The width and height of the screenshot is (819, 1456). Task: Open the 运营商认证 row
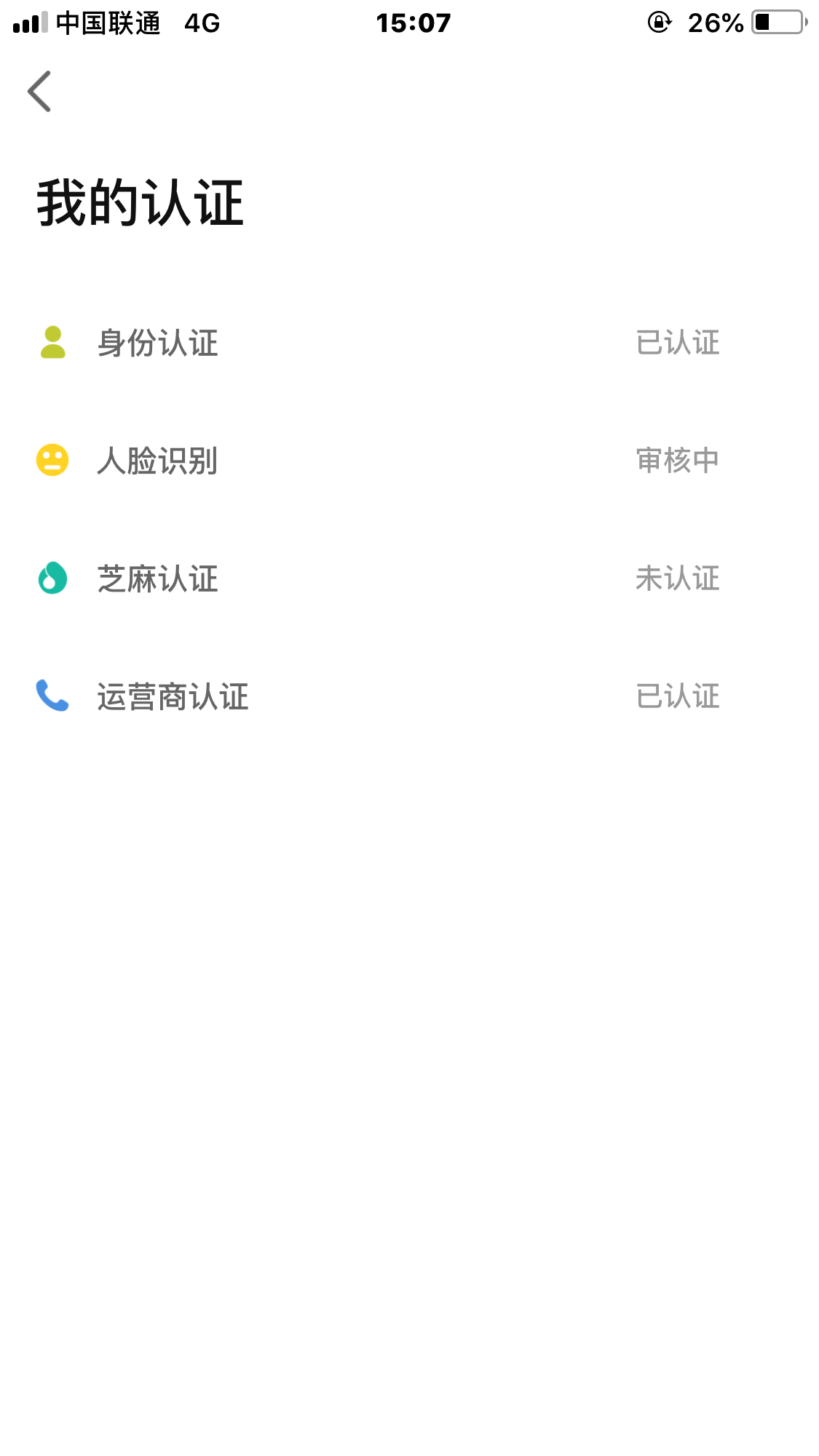[409, 696]
